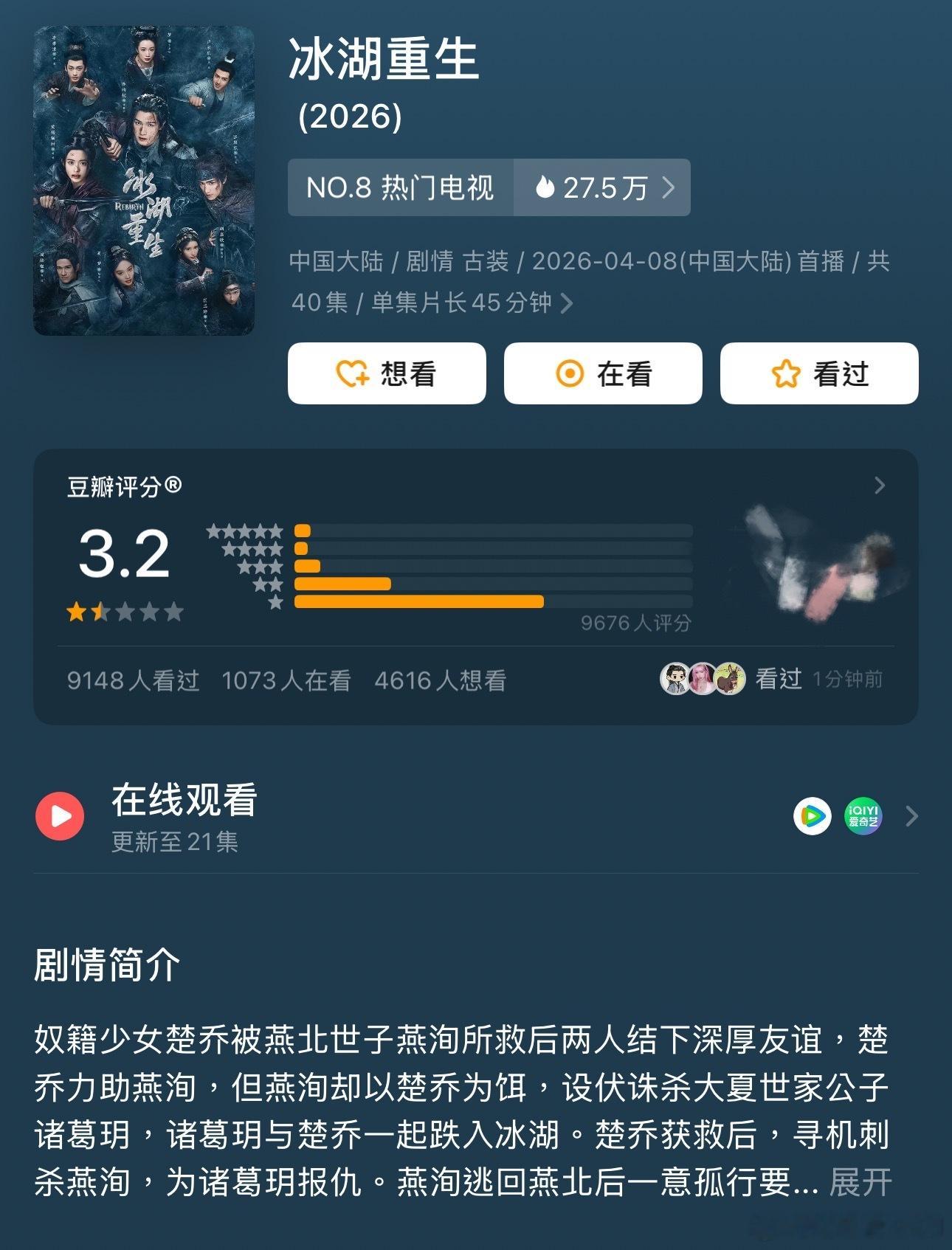The height and width of the screenshot is (1250, 952).
Task: Click the longest orange rating distribution bar
Action: 418,600
